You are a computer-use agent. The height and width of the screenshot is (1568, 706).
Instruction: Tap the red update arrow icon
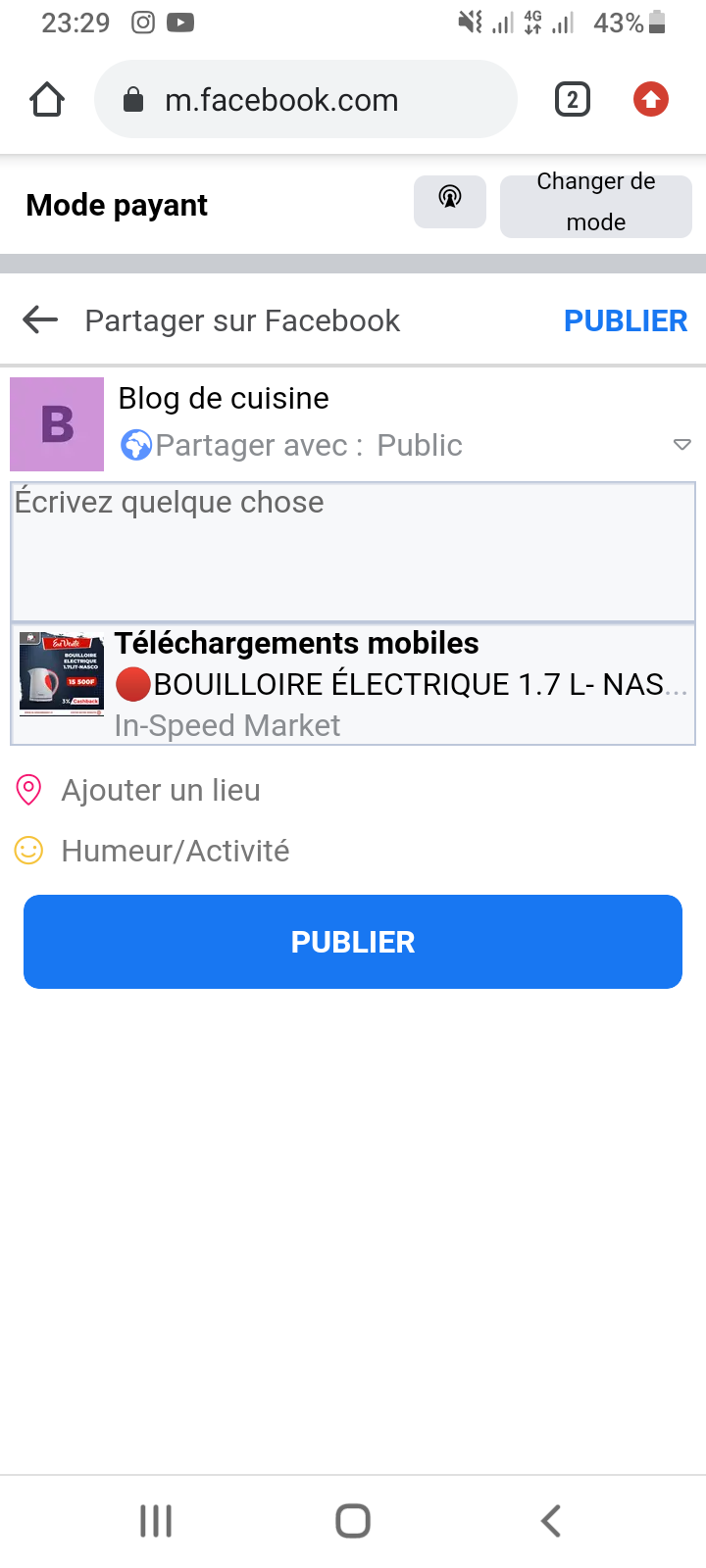[650, 100]
